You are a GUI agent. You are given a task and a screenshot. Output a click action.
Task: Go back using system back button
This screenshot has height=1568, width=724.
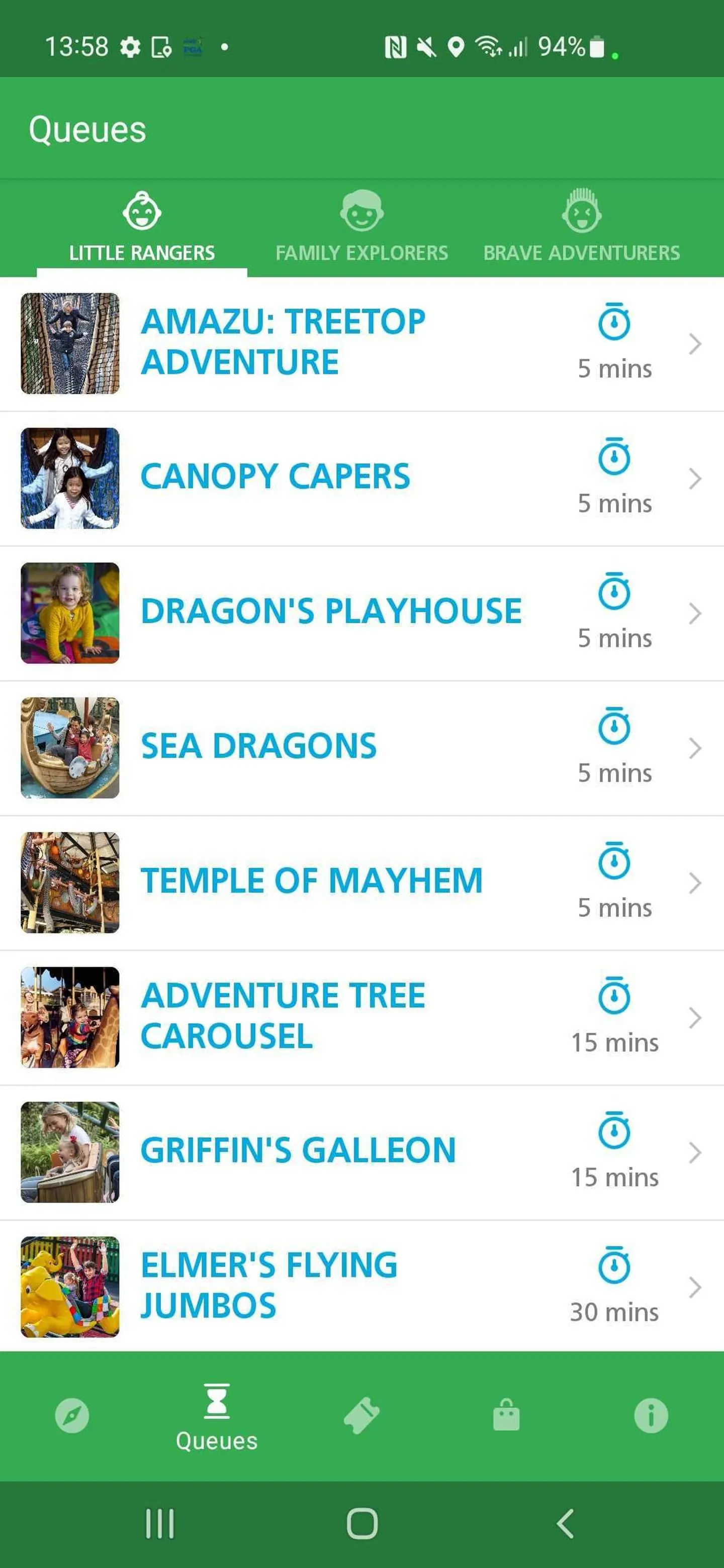point(565,1524)
